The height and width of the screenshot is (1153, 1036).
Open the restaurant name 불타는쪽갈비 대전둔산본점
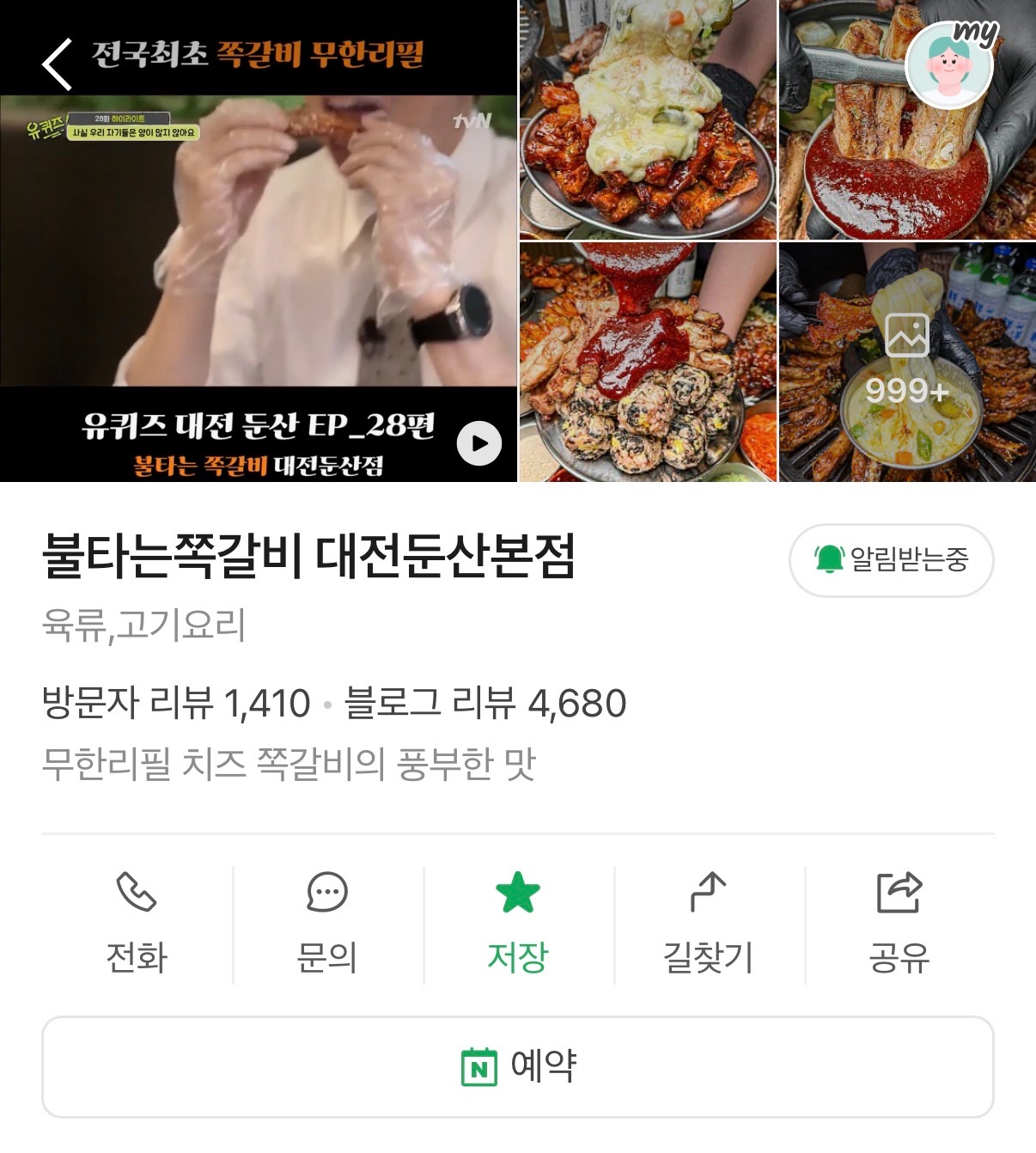[x=313, y=558]
